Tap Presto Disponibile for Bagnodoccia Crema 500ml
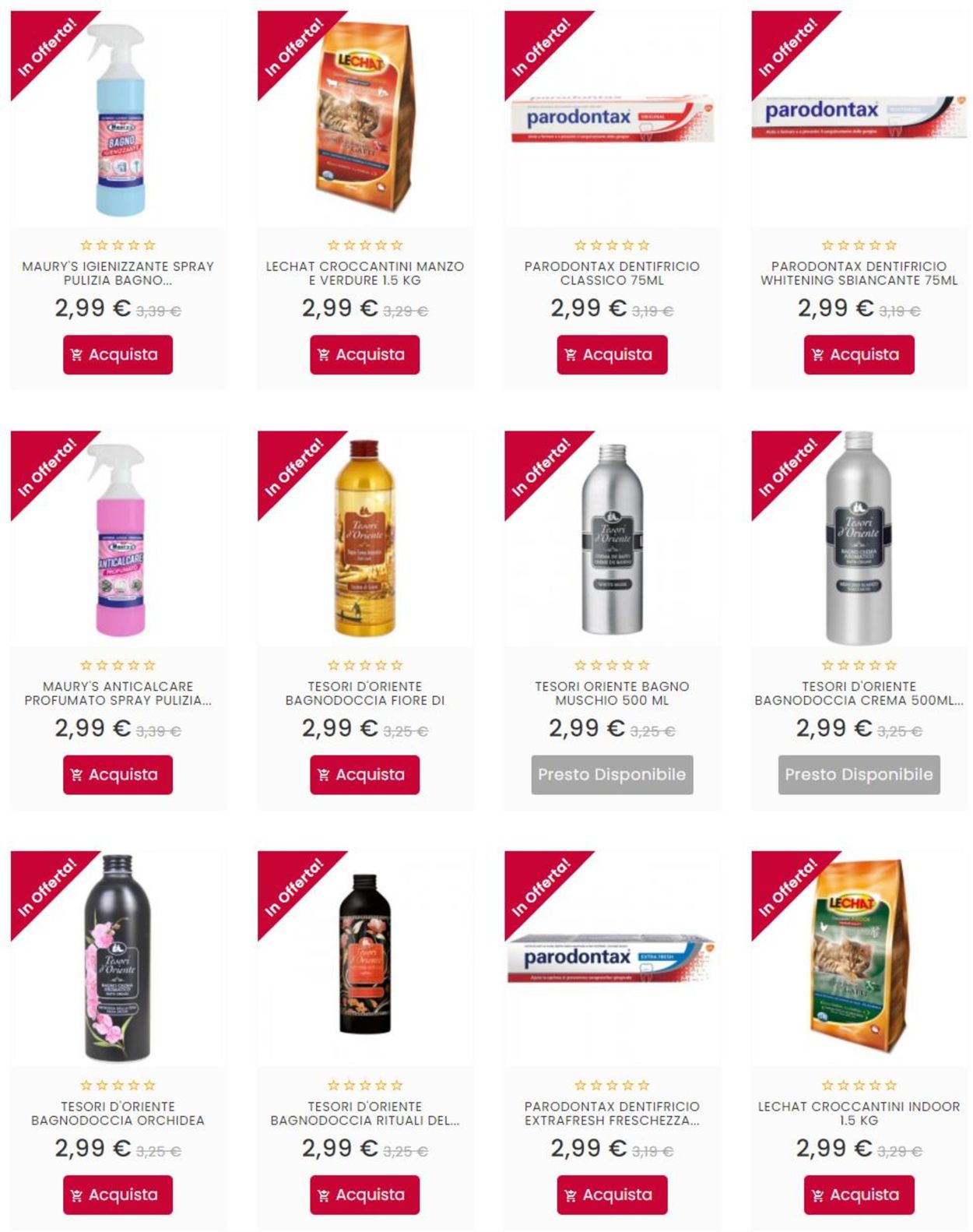 point(859,774)
